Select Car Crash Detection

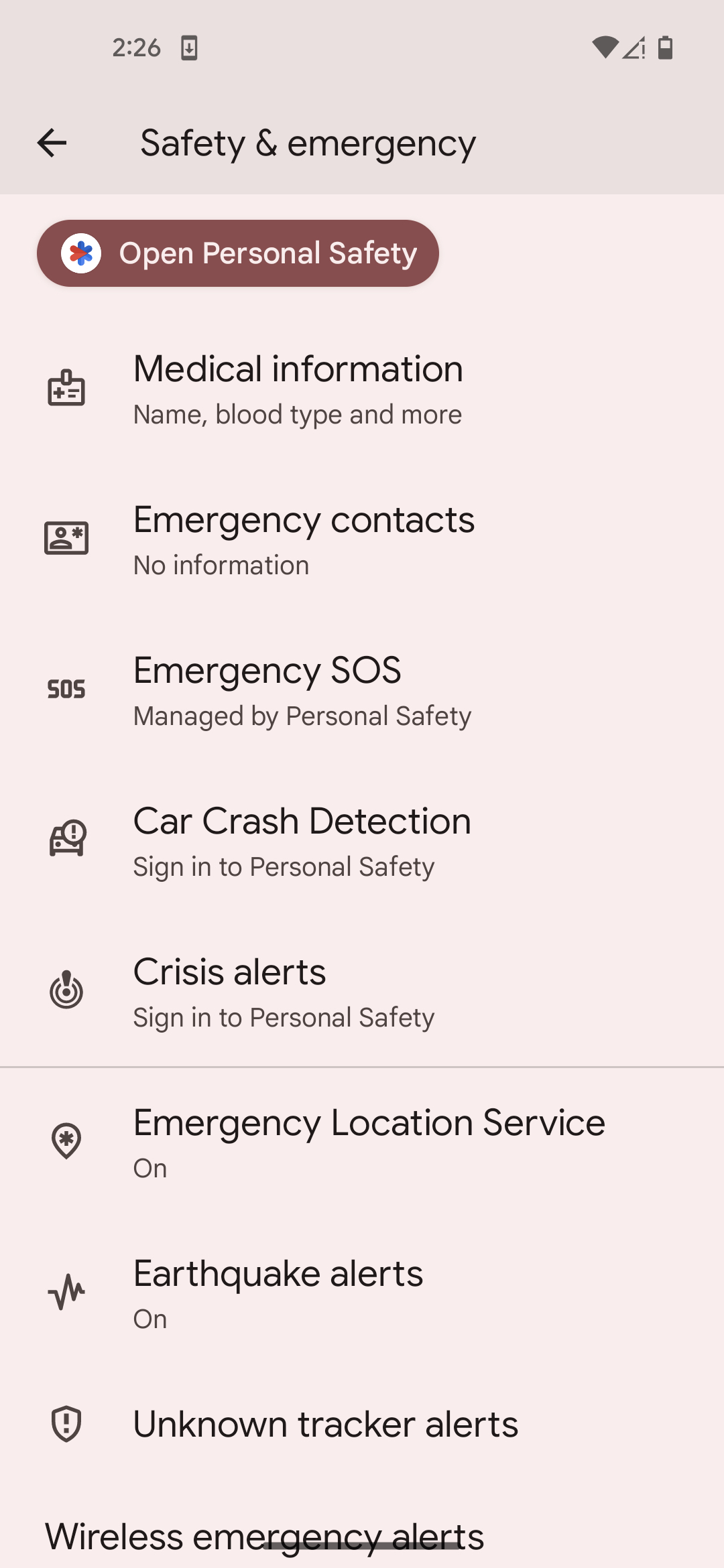click(362, 841)
